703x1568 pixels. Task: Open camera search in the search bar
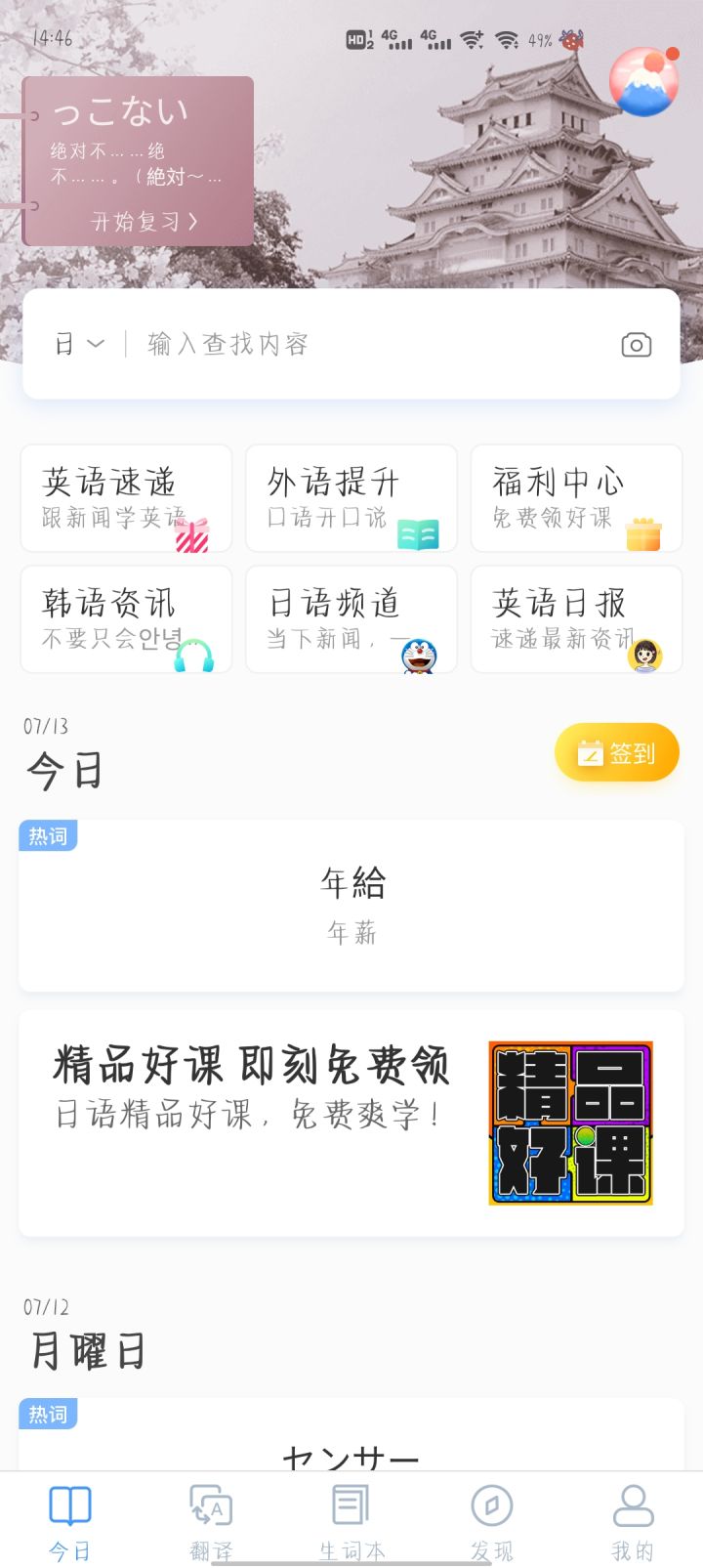click(x=637, y=344)
